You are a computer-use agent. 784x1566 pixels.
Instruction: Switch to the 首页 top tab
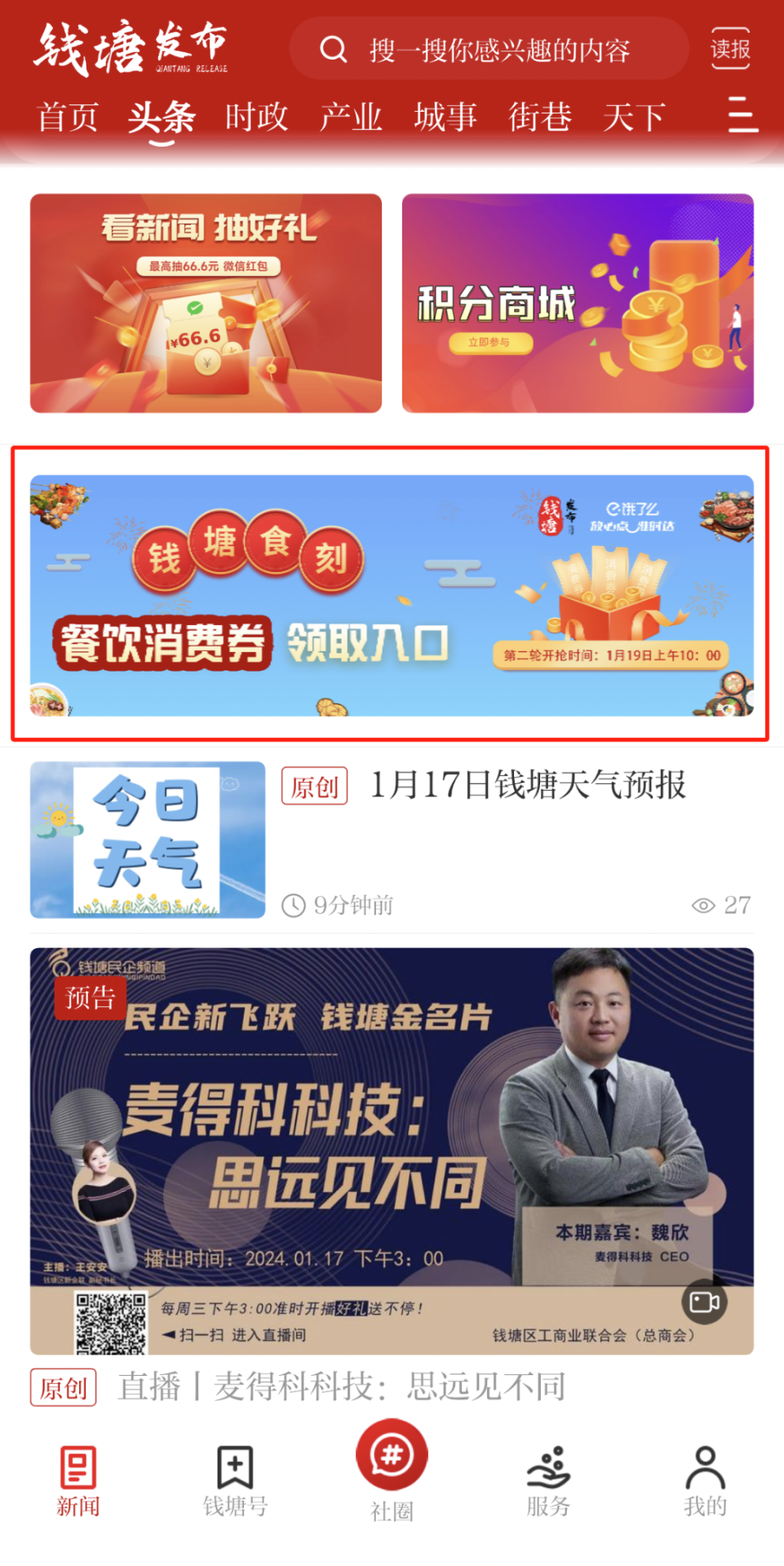pyautogui.click(x=68, y=117)
